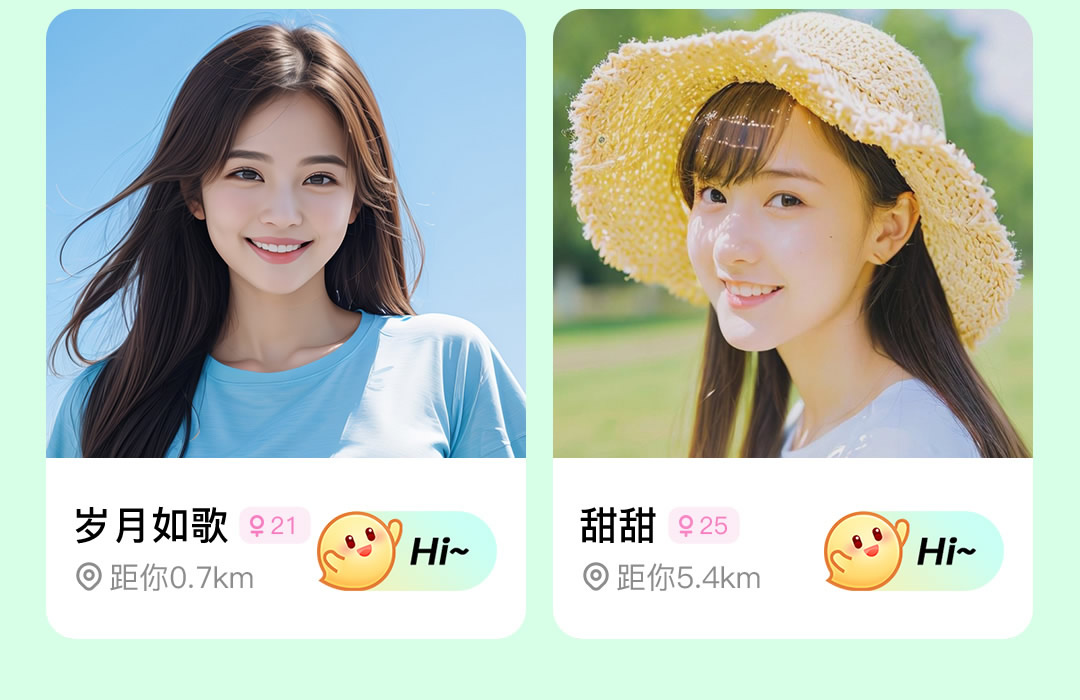The width and height of the screenshot is (1080, 700).
Task: Say Hi to 岁月如歌
Action: coord(408,551)
